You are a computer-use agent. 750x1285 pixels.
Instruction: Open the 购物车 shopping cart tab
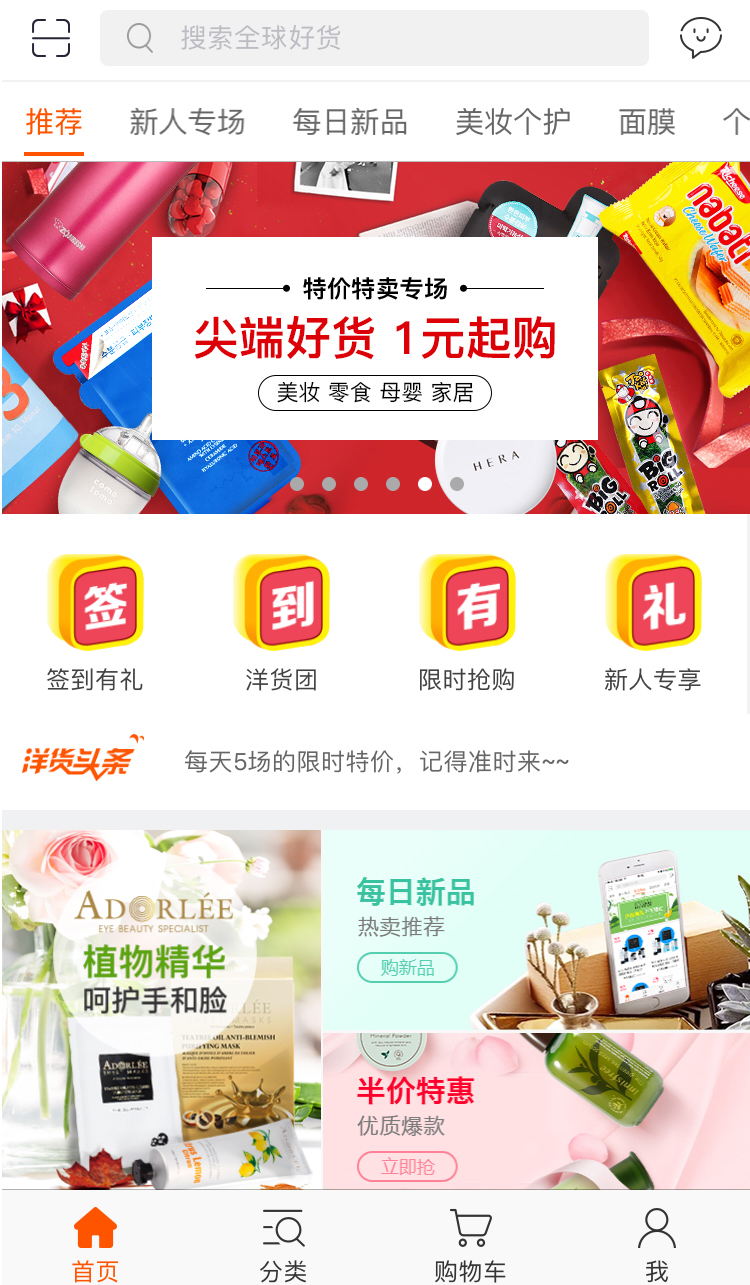[470, 1243]
